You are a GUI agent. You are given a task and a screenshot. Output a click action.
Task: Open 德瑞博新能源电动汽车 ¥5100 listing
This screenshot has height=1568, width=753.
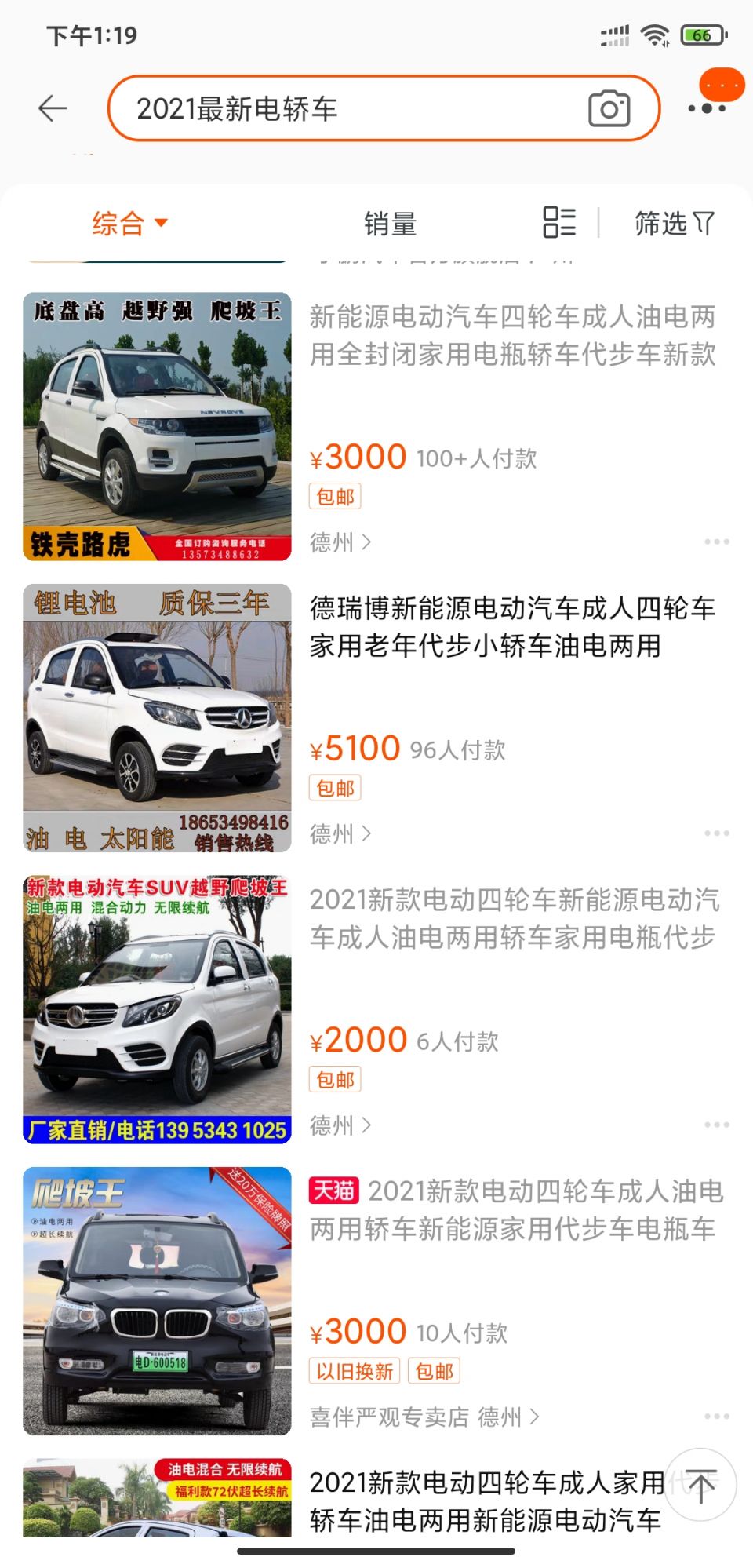pyautogui.click(x=512, y=627)
